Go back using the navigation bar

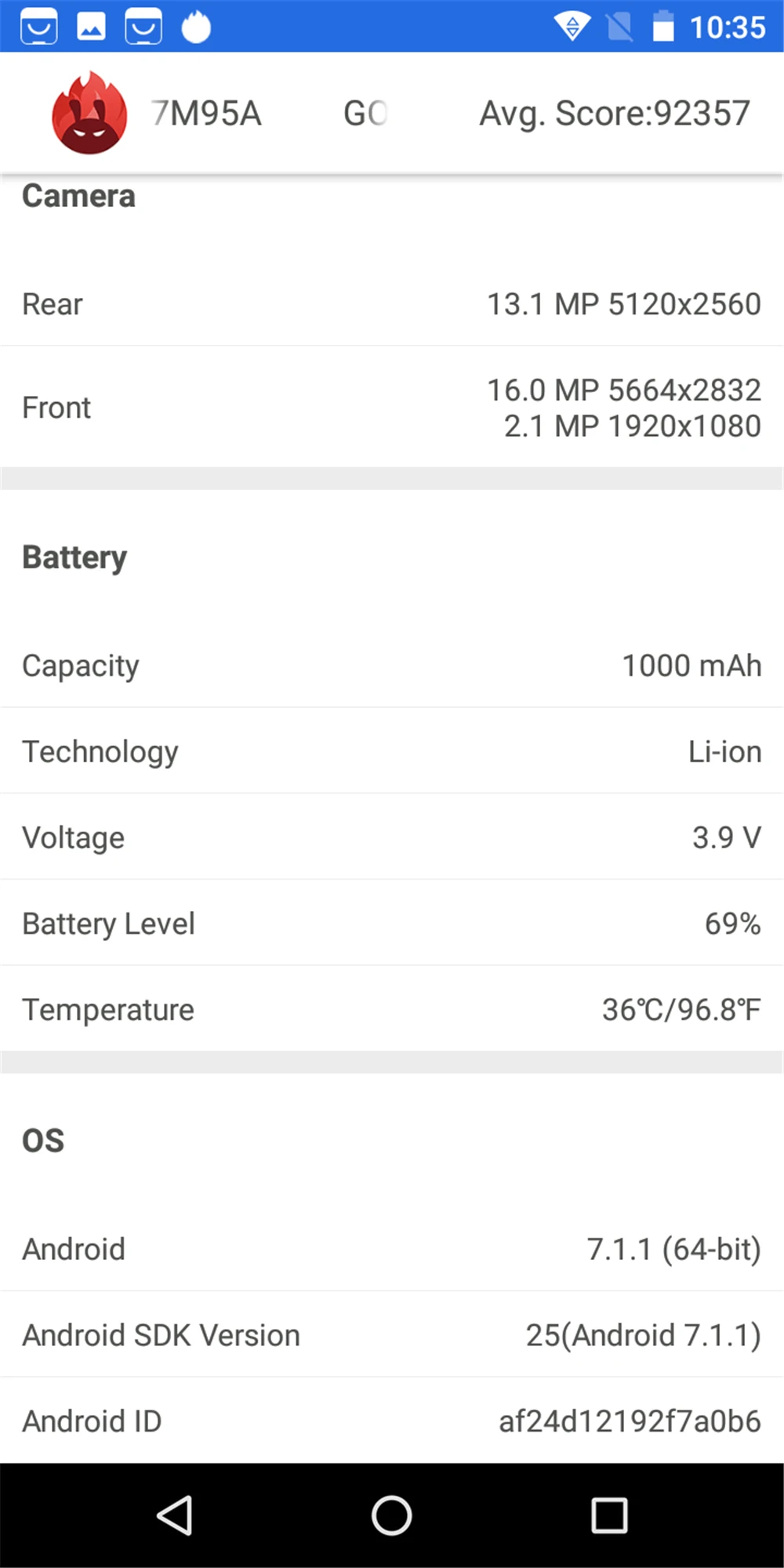175,1515
